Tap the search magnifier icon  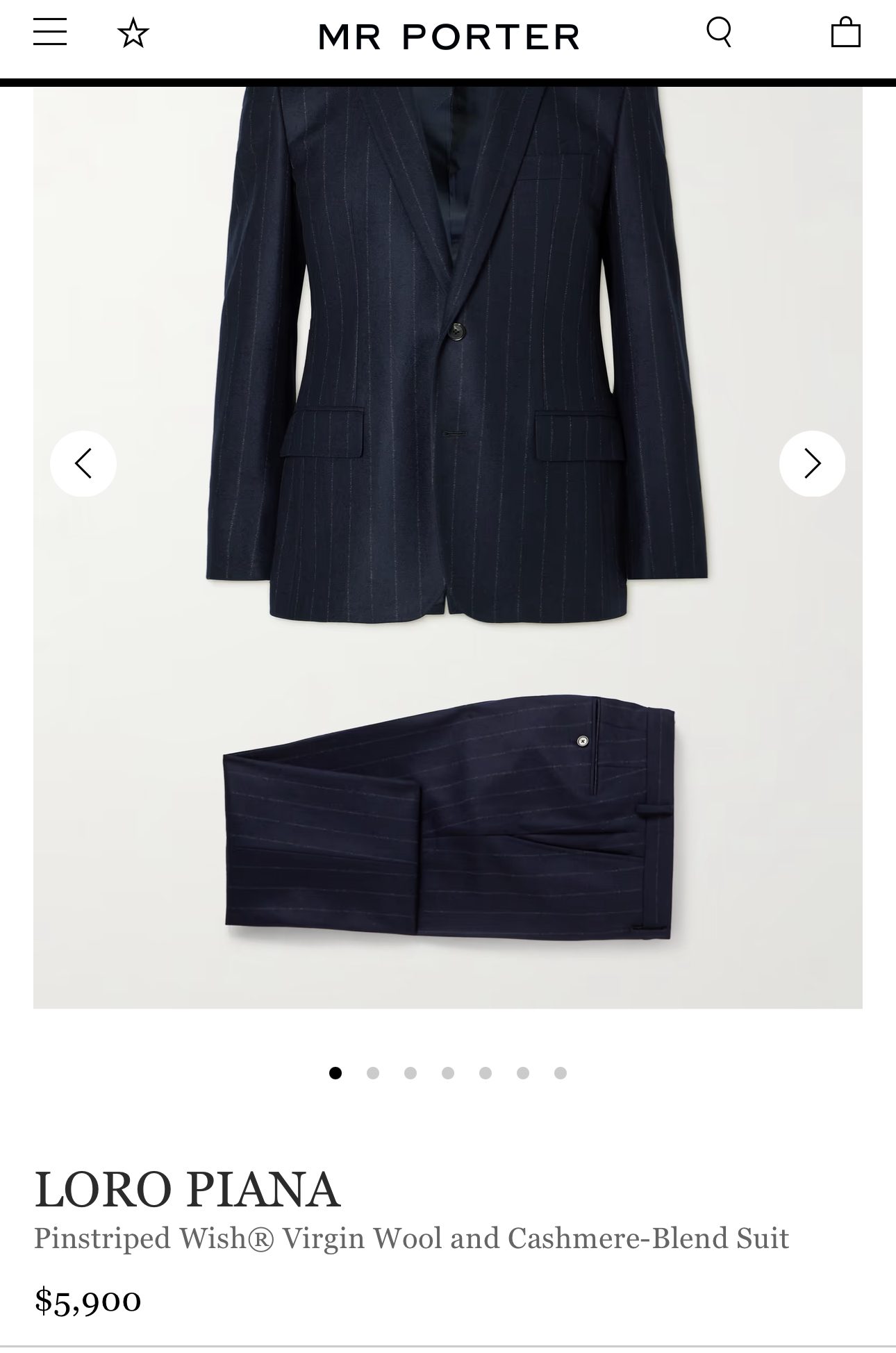[x=719, y=32]
